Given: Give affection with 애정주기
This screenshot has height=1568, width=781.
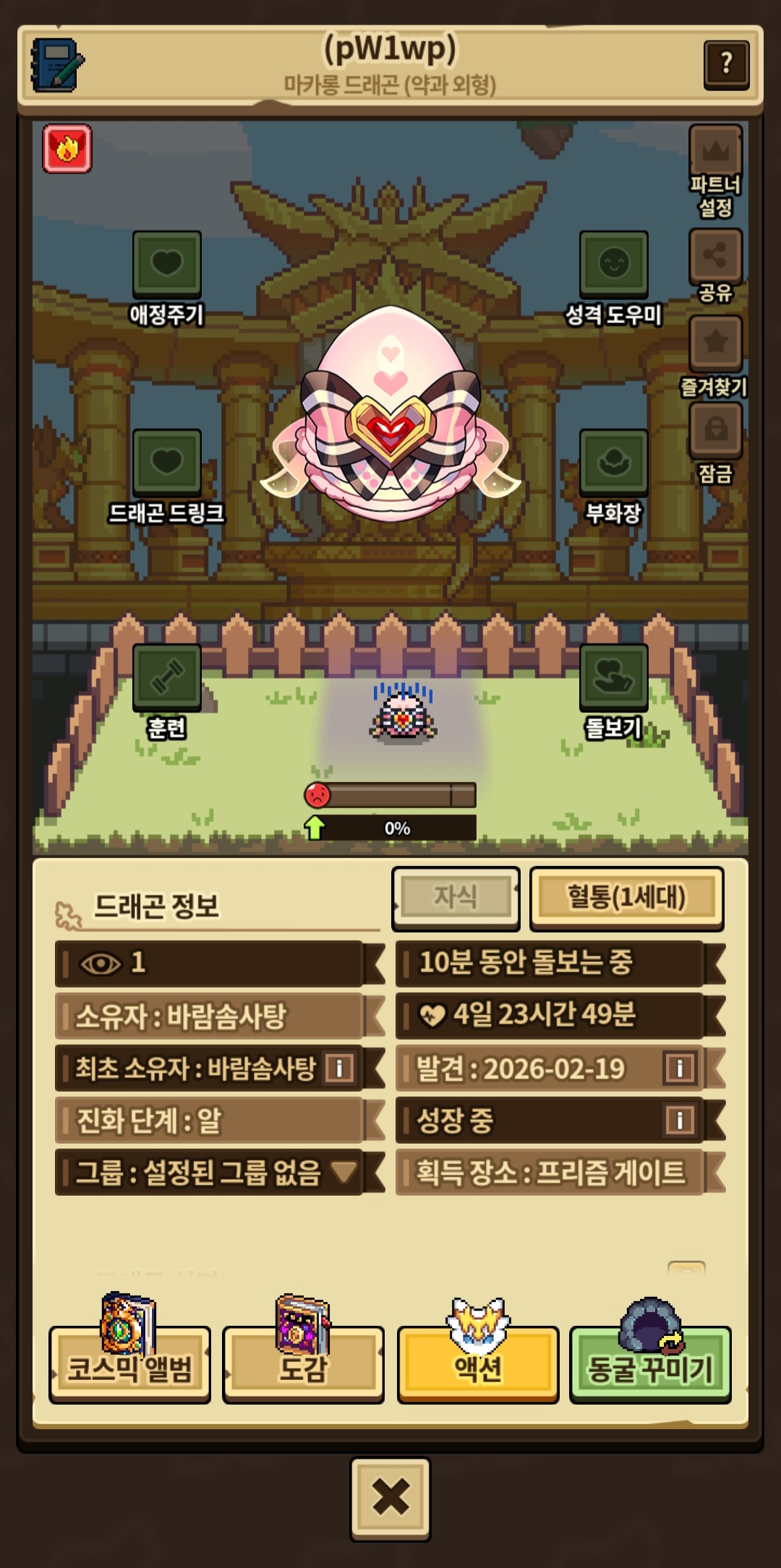Looking at the screenshot, I should coord(167,265).
